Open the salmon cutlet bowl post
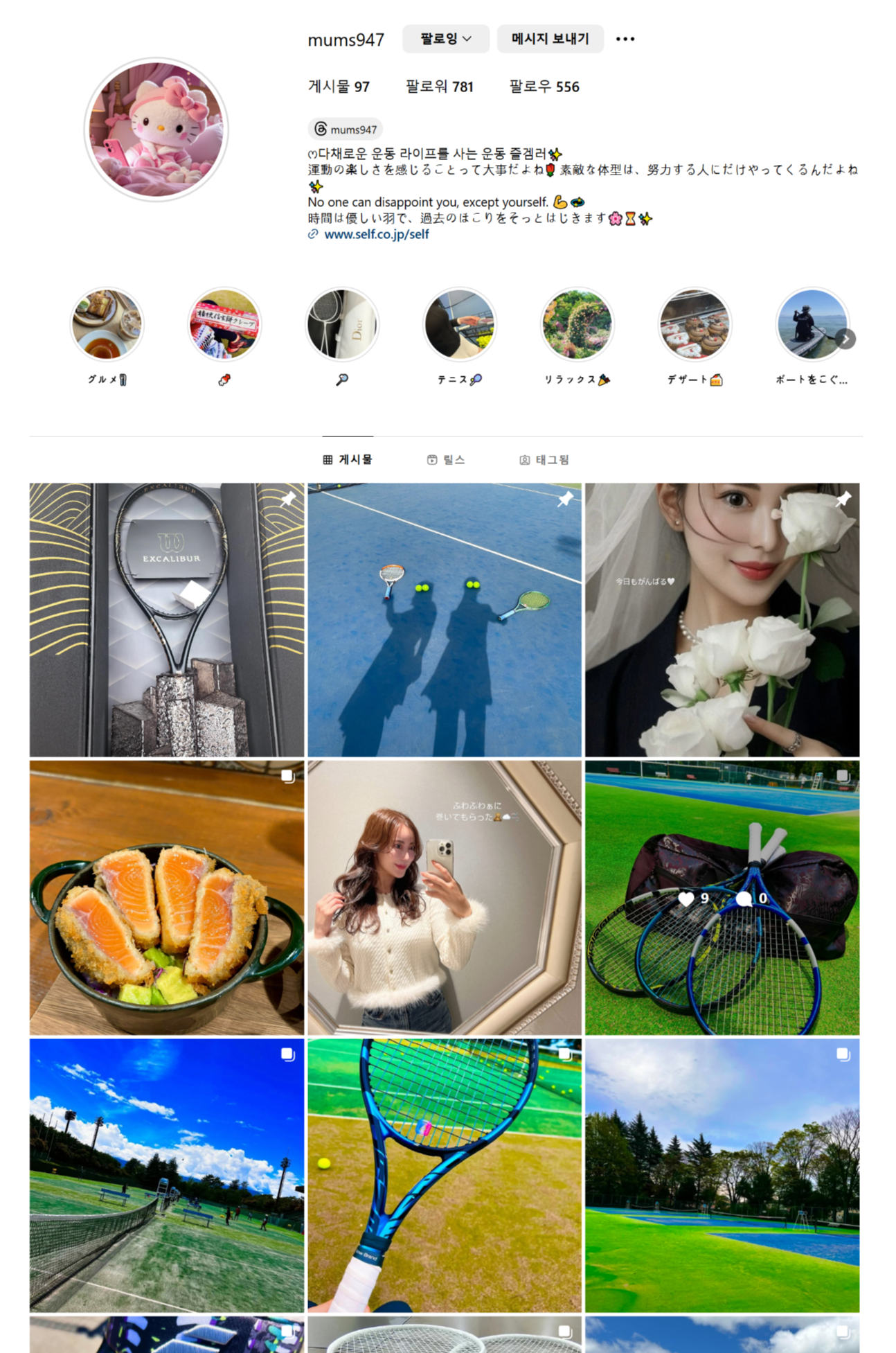Viewport: 896px width, 1353px height. (167, 898)
